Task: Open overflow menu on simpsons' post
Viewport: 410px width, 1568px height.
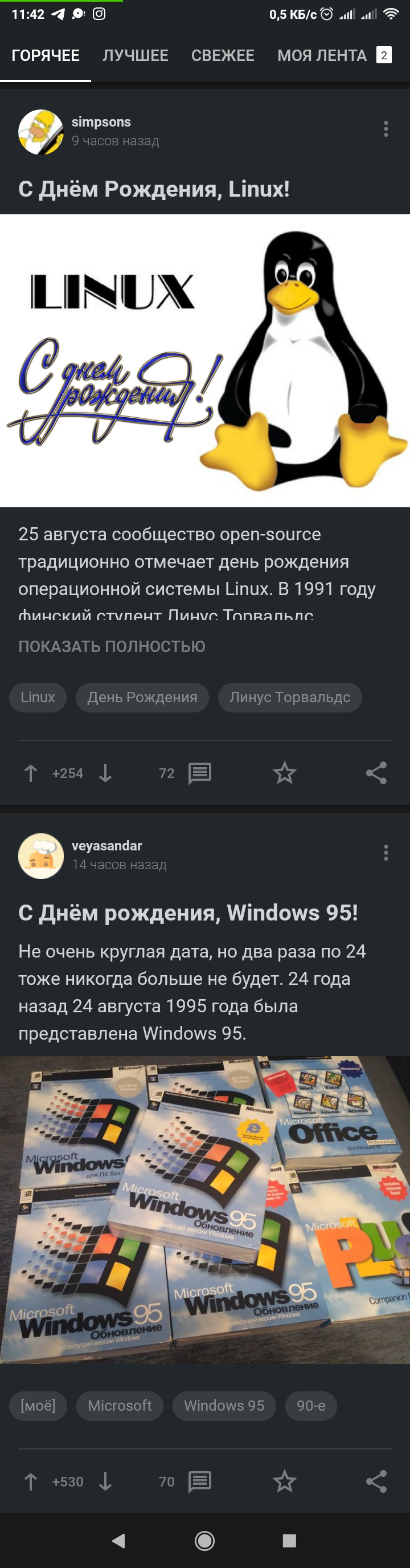Action: pyautogui.click(x=386, y=129)
